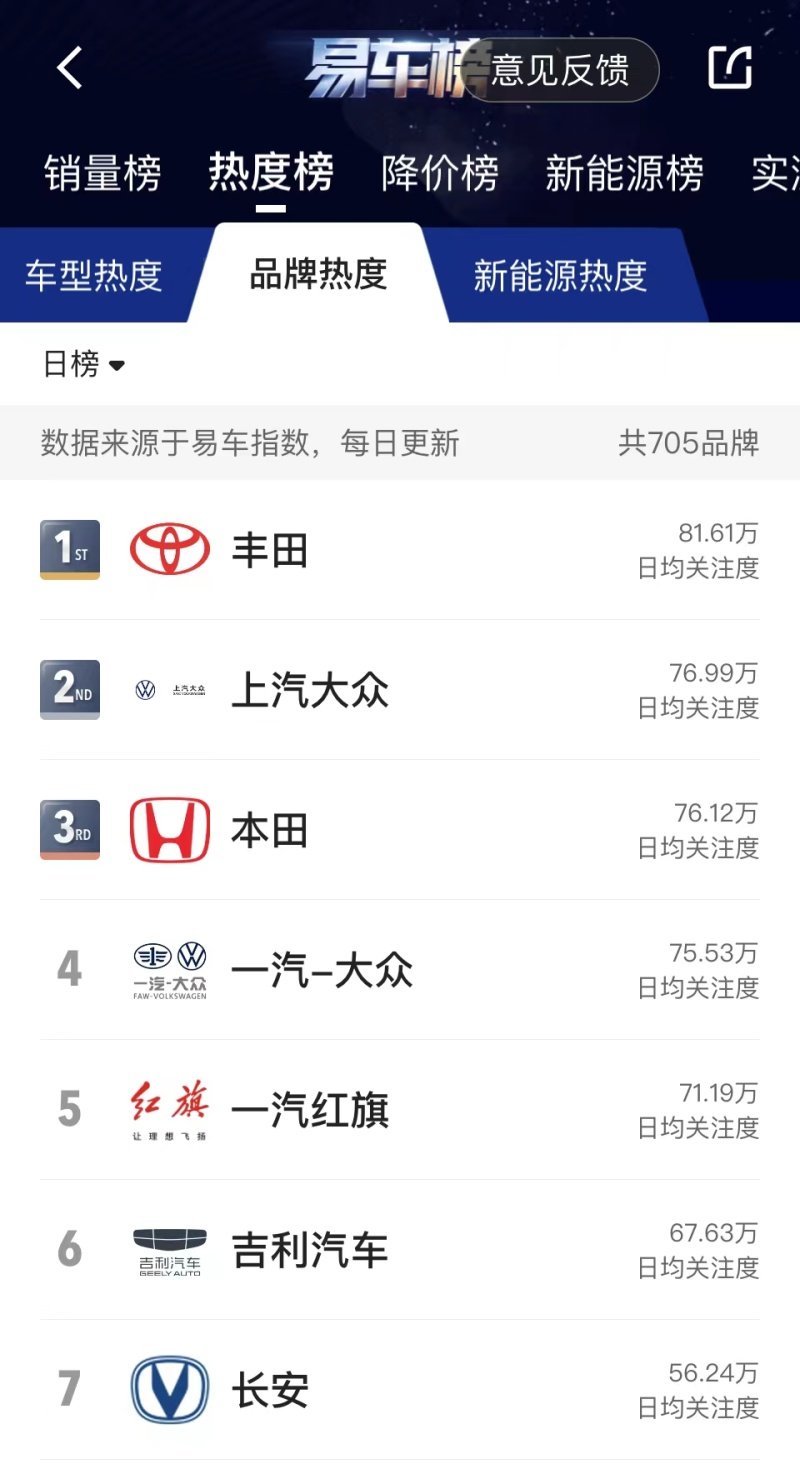Screen dimensions: 800x1469
Task: Switch to the 销量榜 tab
Action: (102, 174)
